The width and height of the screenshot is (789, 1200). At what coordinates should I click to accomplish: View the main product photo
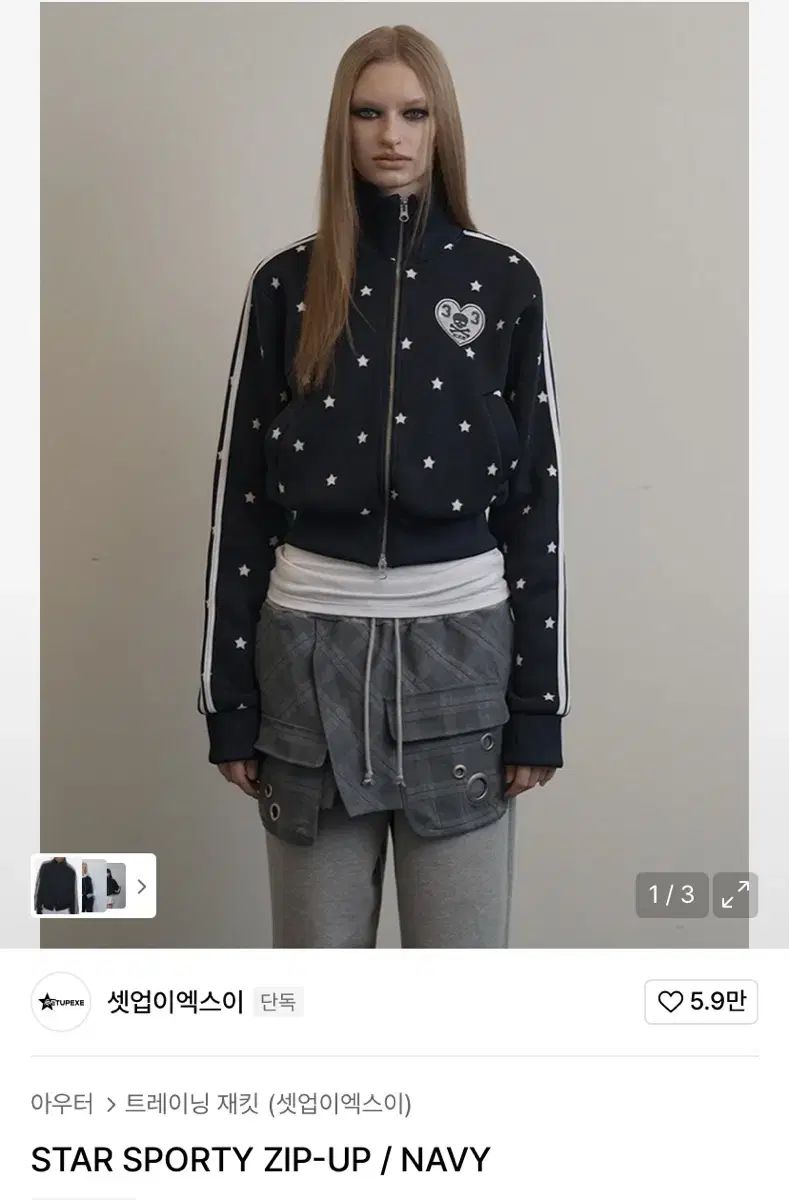394,450
